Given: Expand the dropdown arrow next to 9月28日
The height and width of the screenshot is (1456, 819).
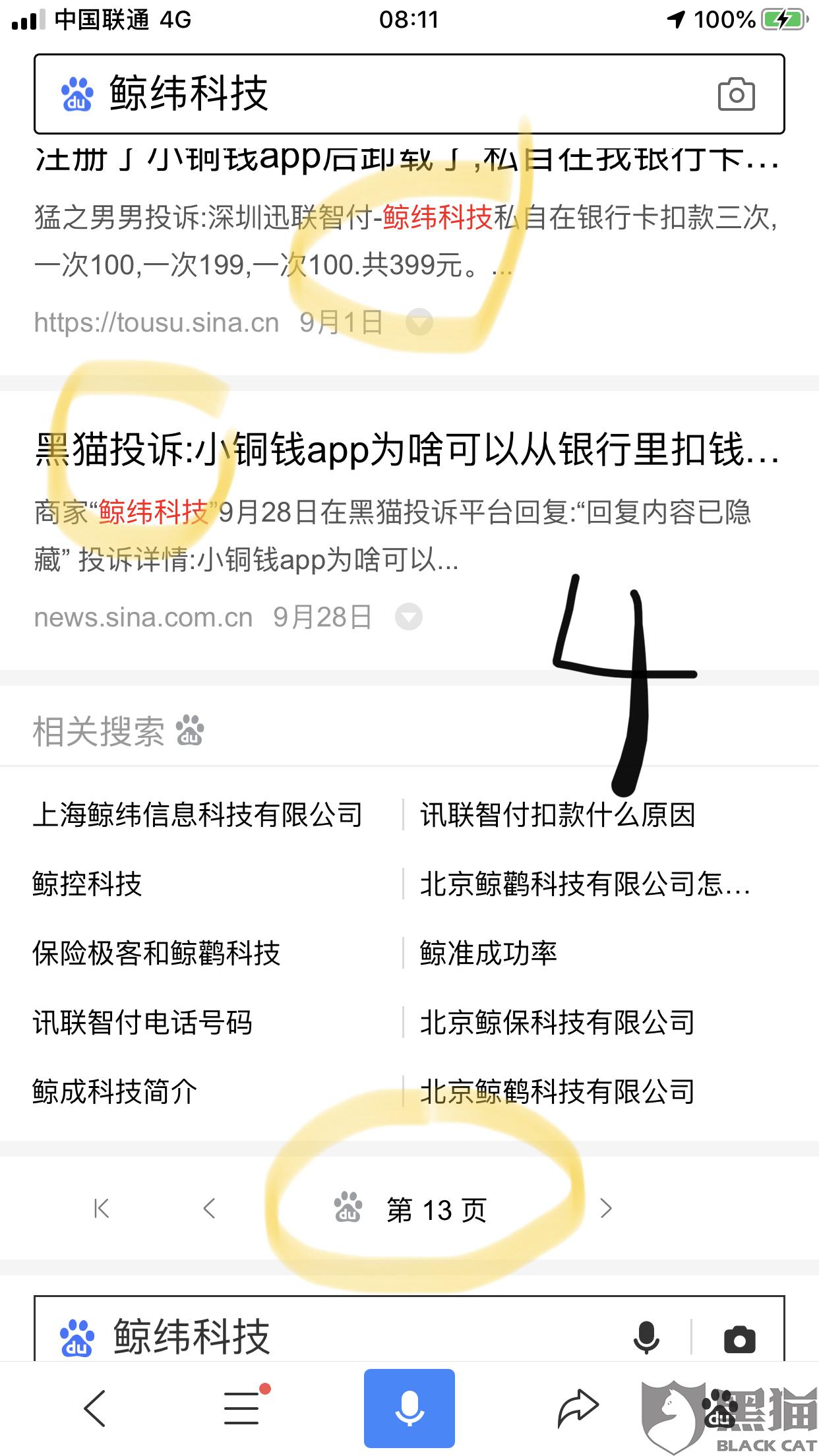Looking at the screenshot, I should tap(409, 617).
